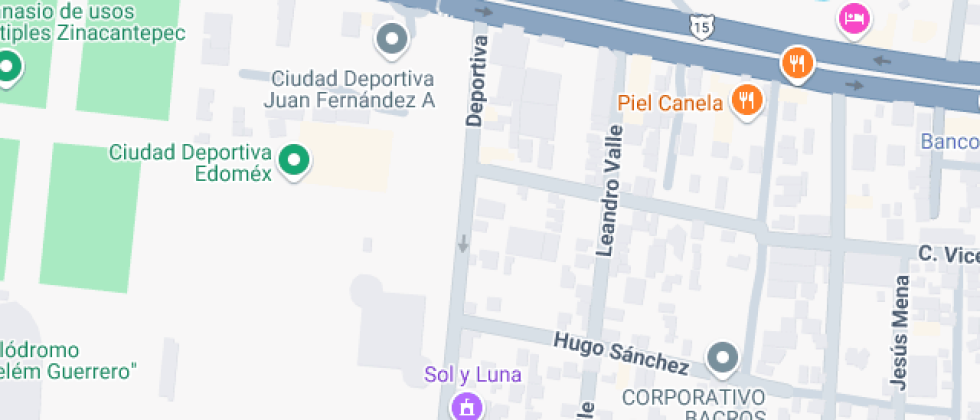Open the Sol y Luna marker
Image resolution: width=980 pixels, height=420 pixels.
pyautogui.click(x=464, y=405)
